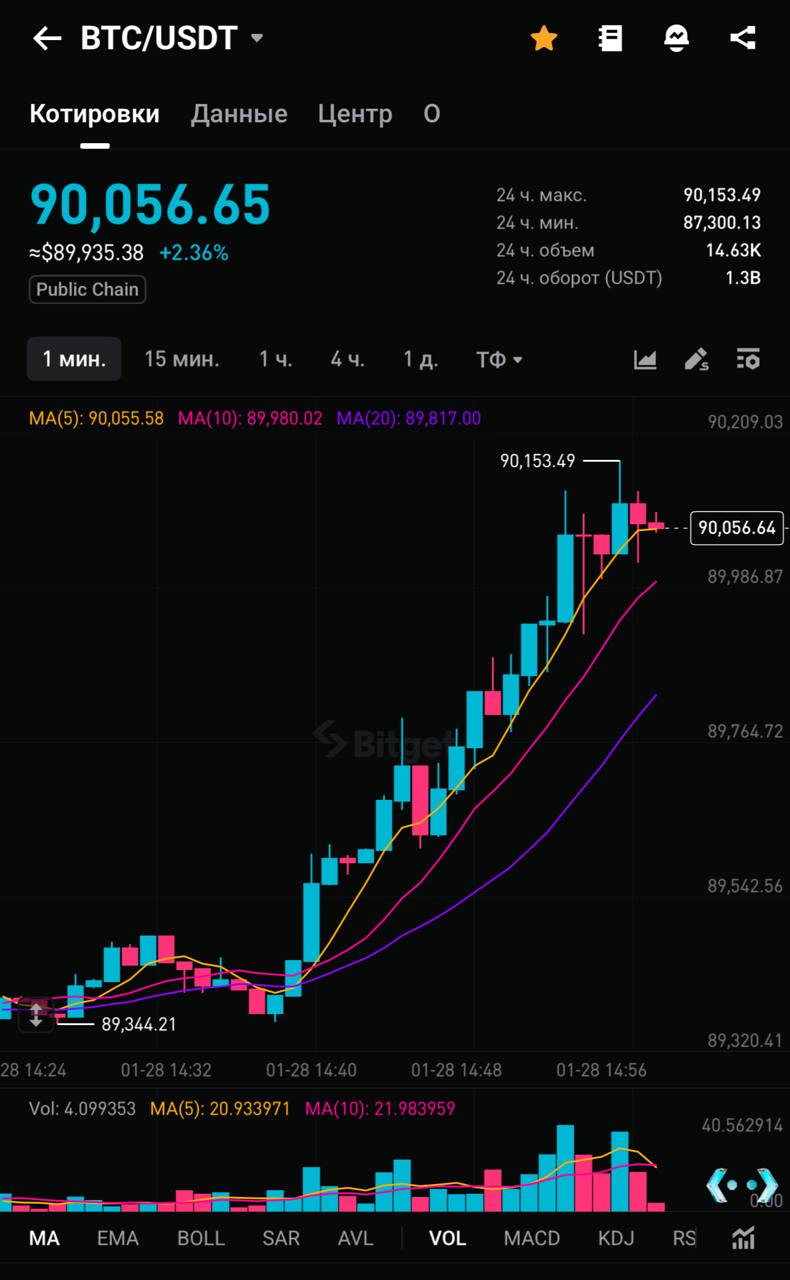Open the О tab
Image resolution: width=790 pixels, height=1280 pixels.
tap(431, 114)
